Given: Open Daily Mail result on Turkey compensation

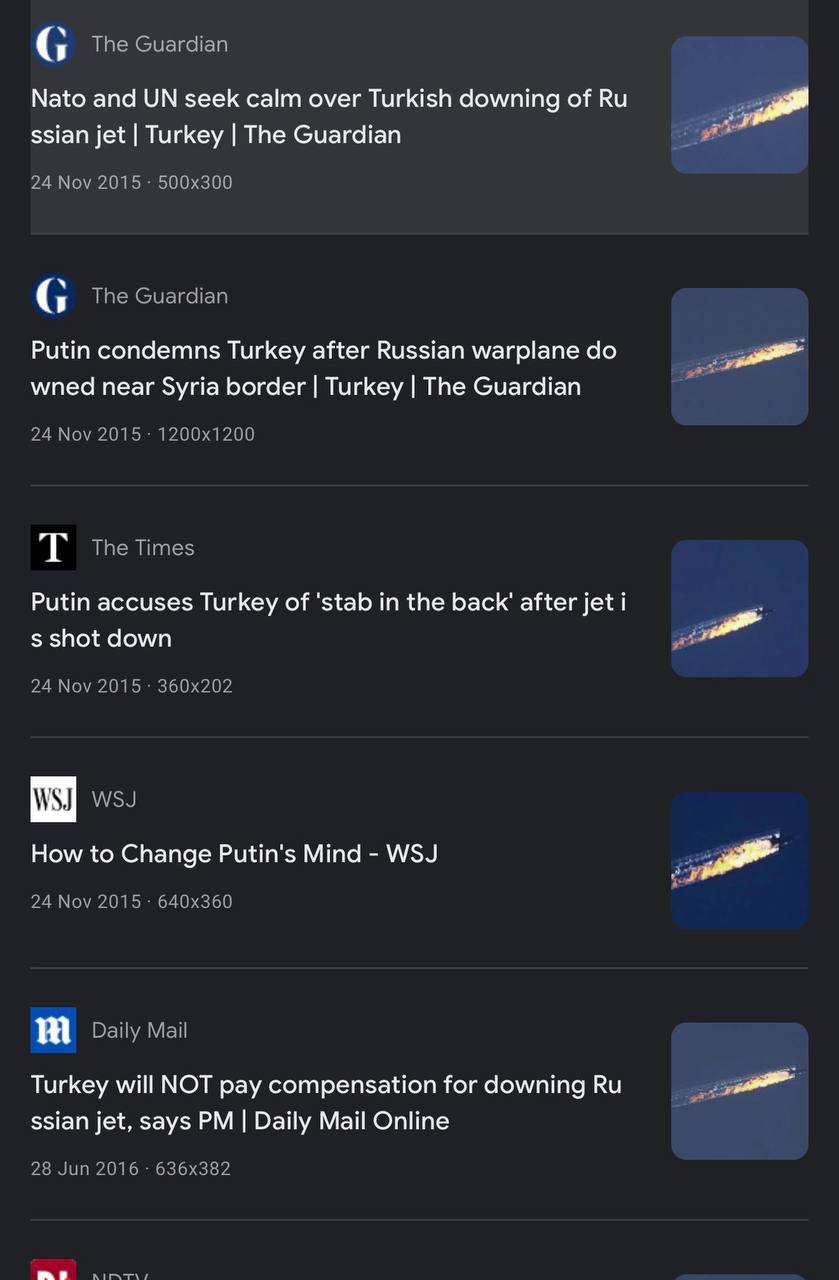Looking at the screenshot, I should (x=326, y=1102).
